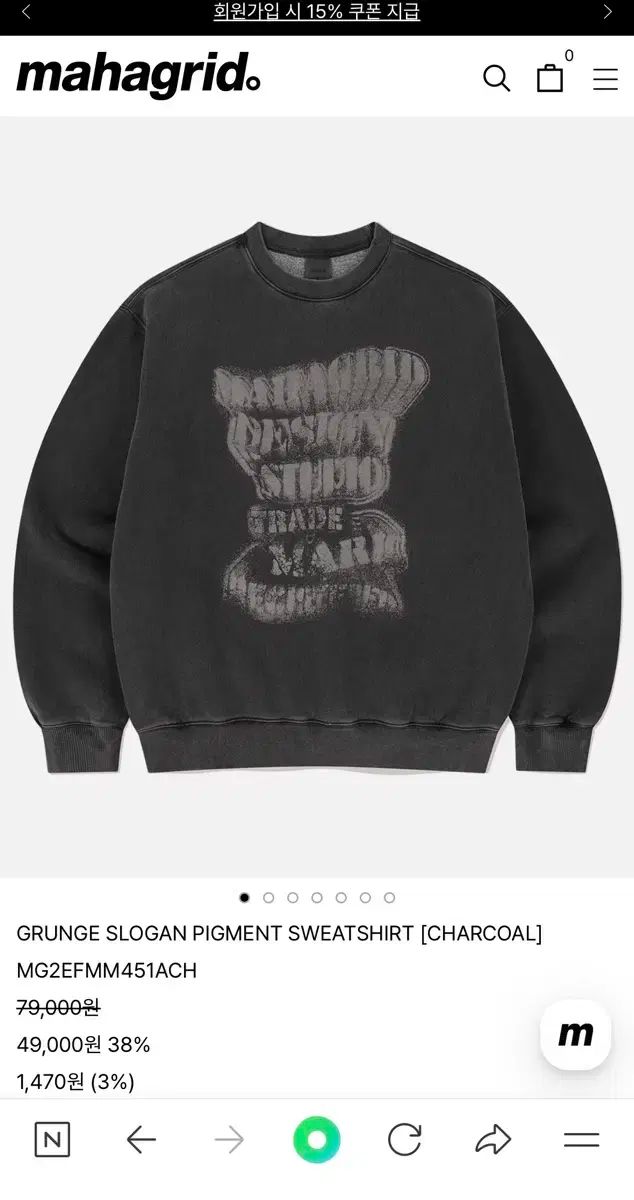Viewport: 634px width, 1200px height.
Task: Open the Naver home button in browser bar
Action: coord(52,1140)
